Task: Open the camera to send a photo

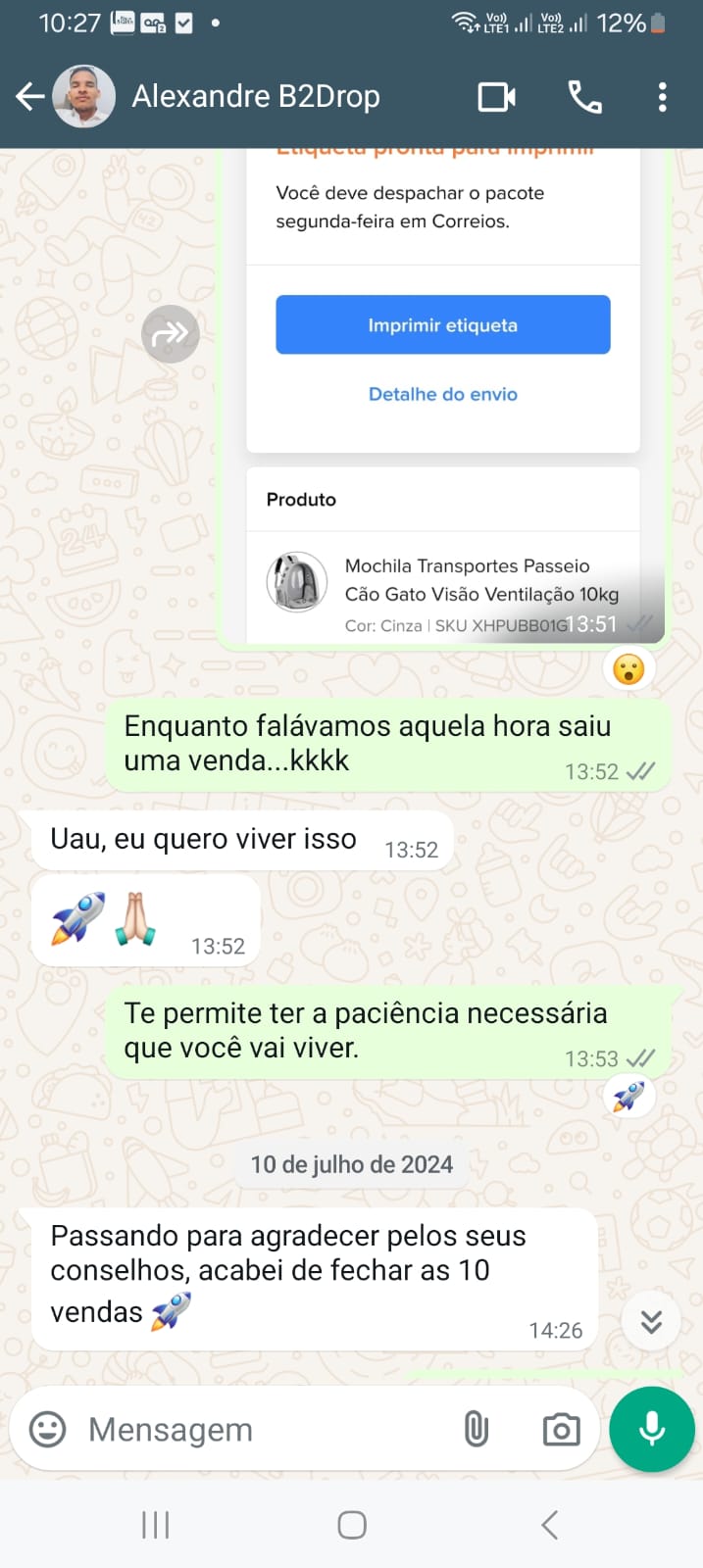Action: click(x=561, y=1429)
